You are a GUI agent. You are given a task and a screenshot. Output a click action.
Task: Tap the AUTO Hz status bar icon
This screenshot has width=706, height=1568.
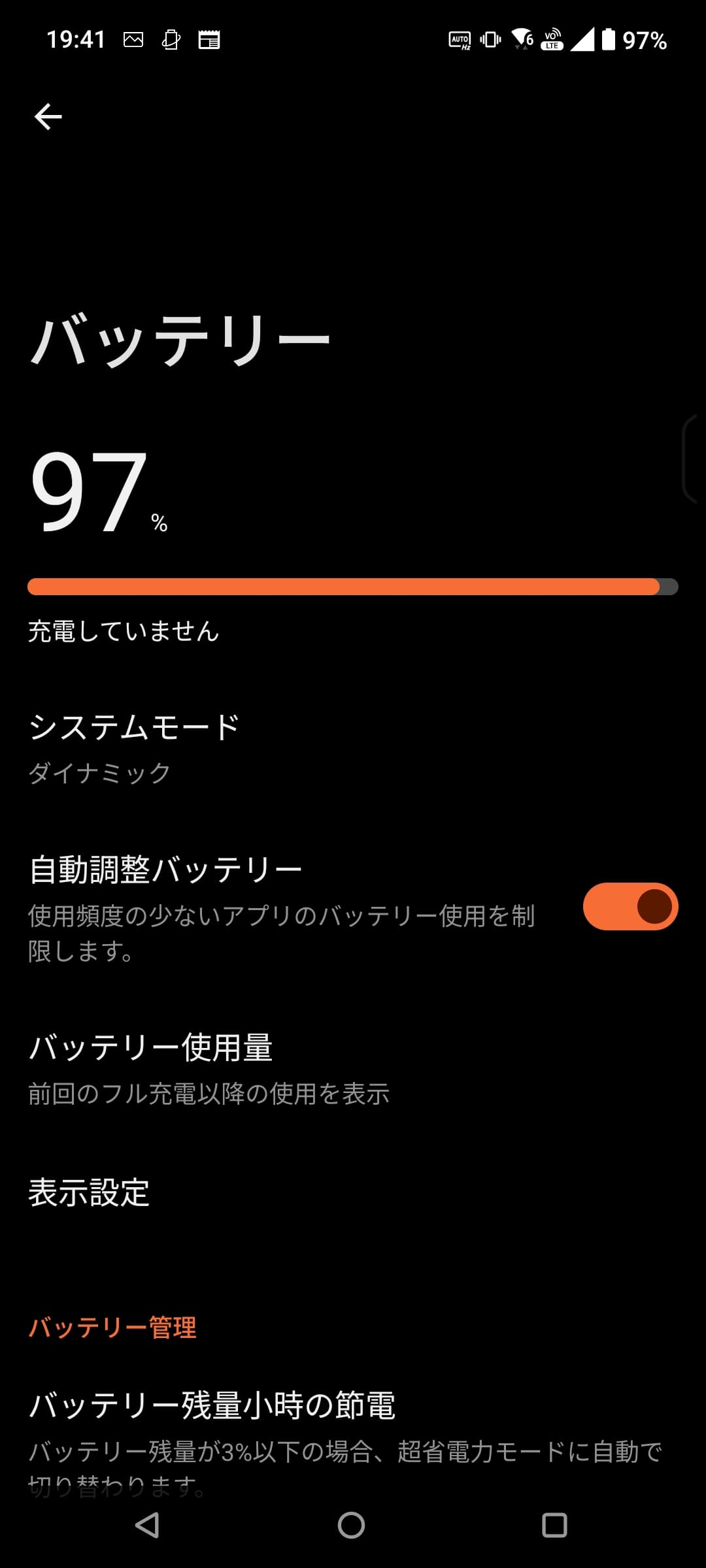tap(461, 41)
